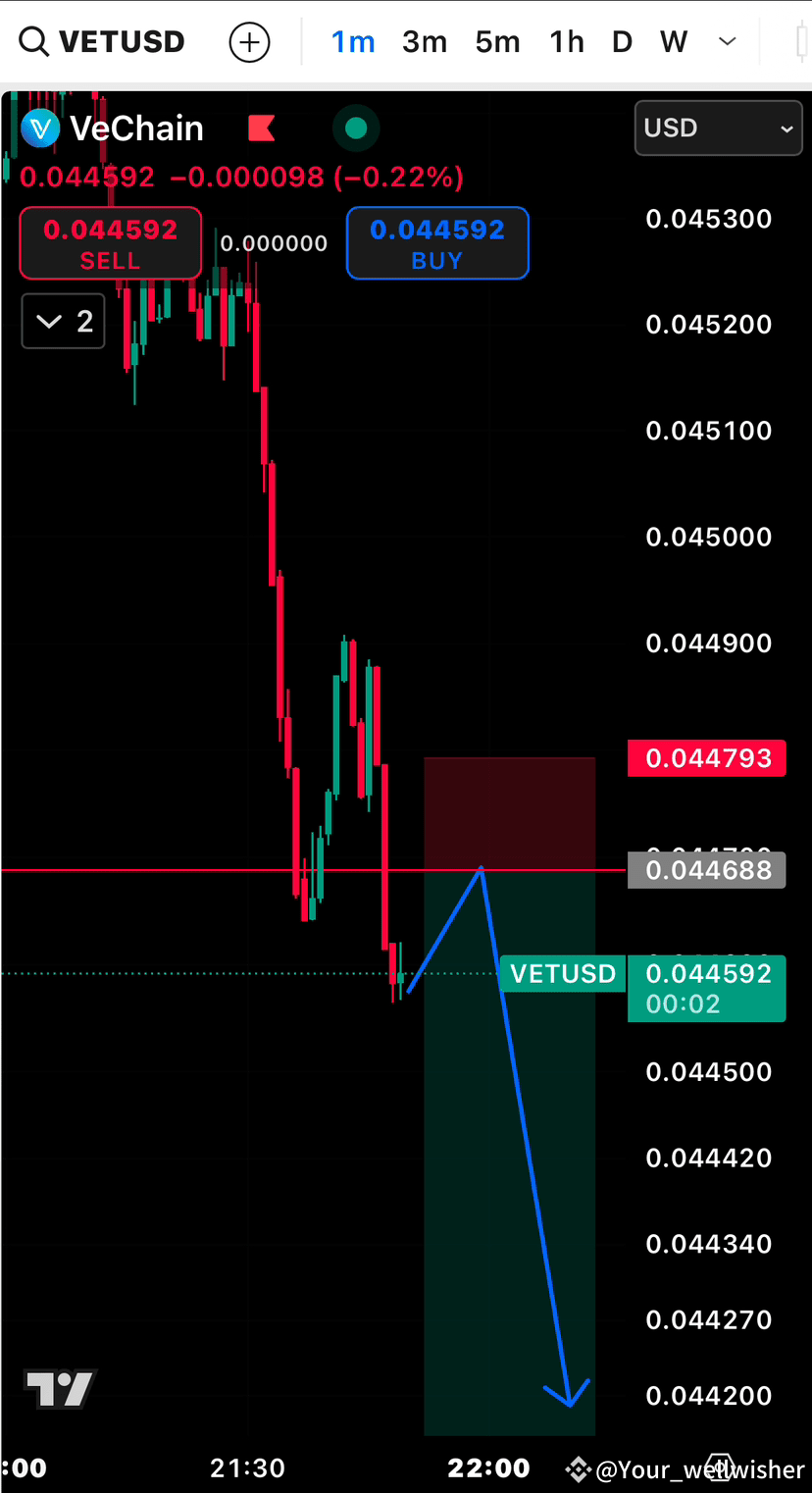
Task: Expand the indicators list showing 2
Action: (63, 321)
